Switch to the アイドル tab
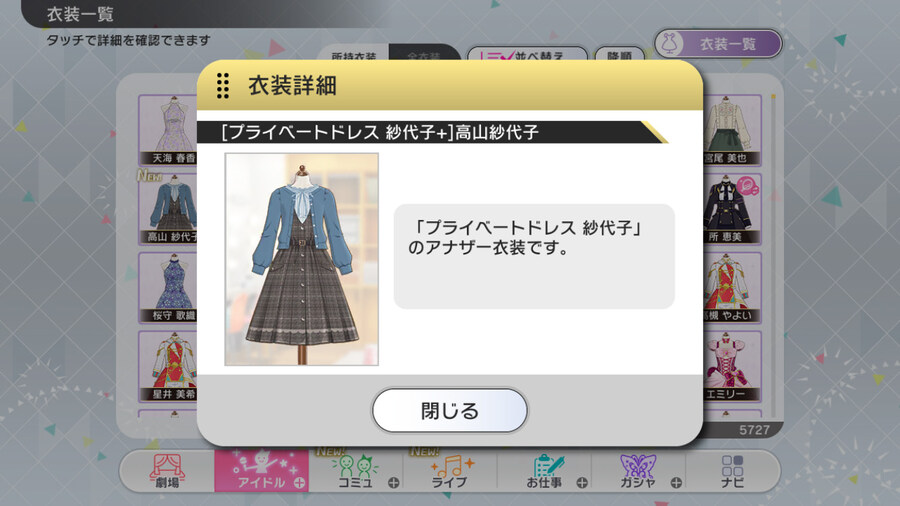Image resolution: width=900 pixels, height=506 pixels. pos(261,471)
